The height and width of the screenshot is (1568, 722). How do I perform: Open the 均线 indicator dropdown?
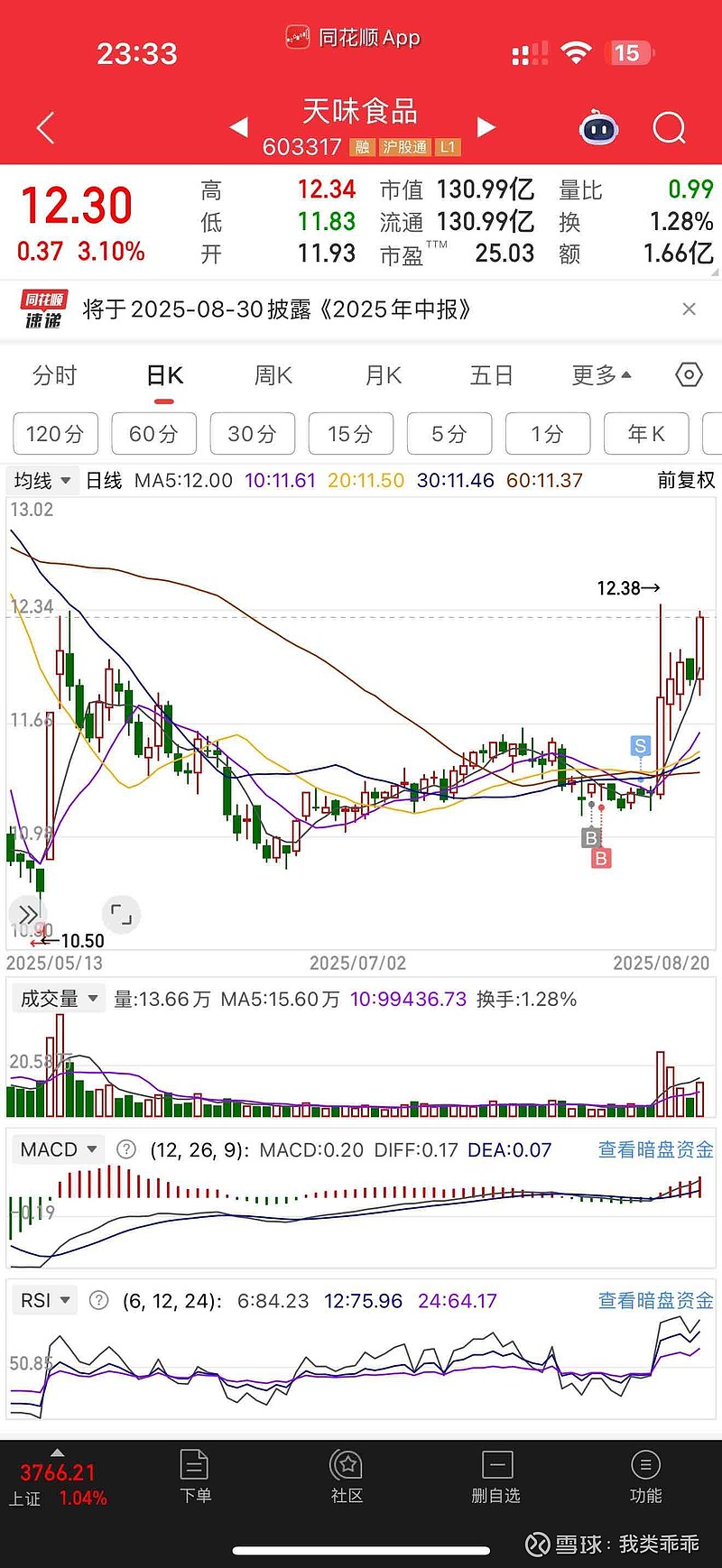[x=42, y=481]
